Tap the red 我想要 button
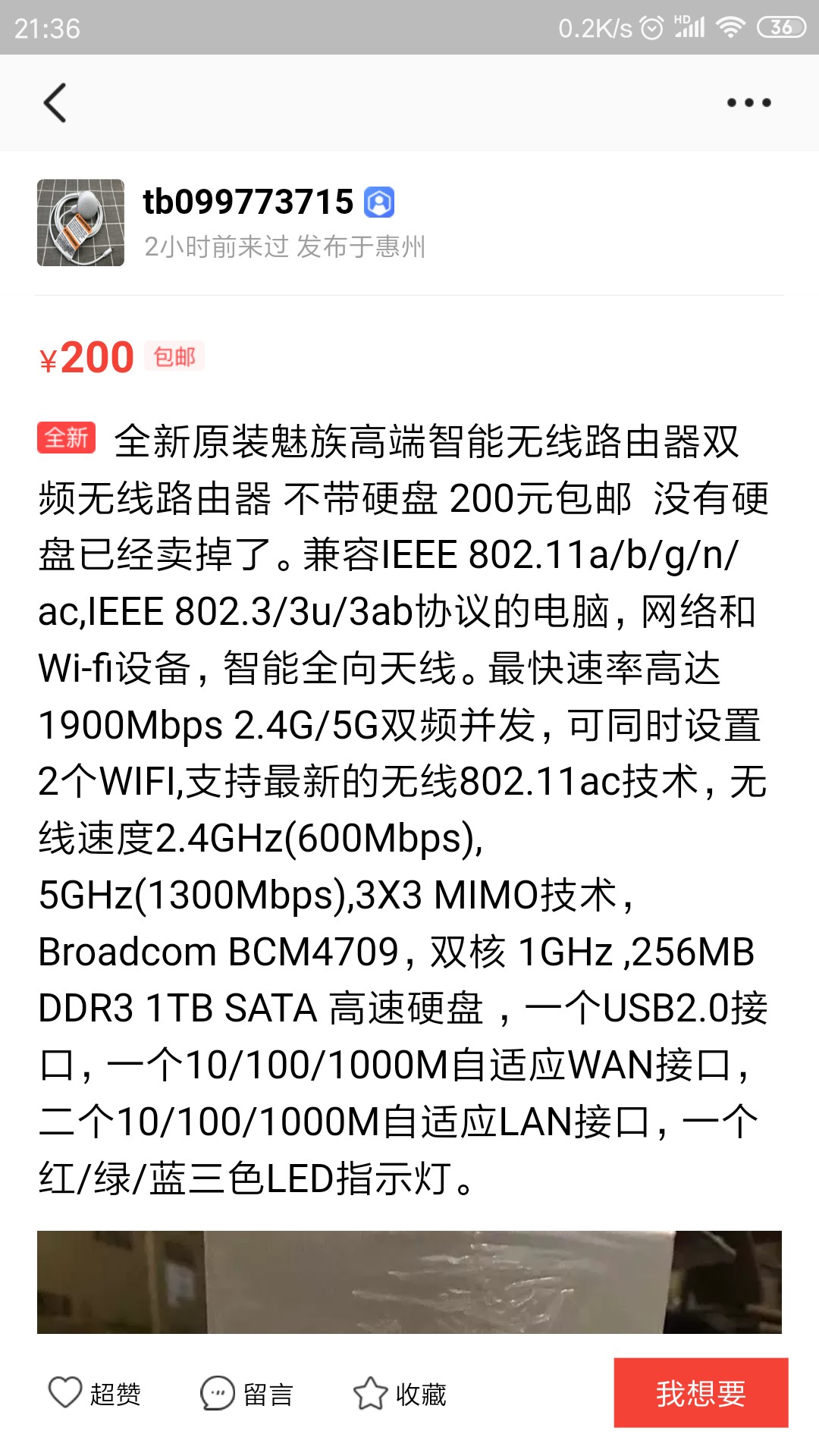Screen dimensions: 819x1456 point(701,1393)
